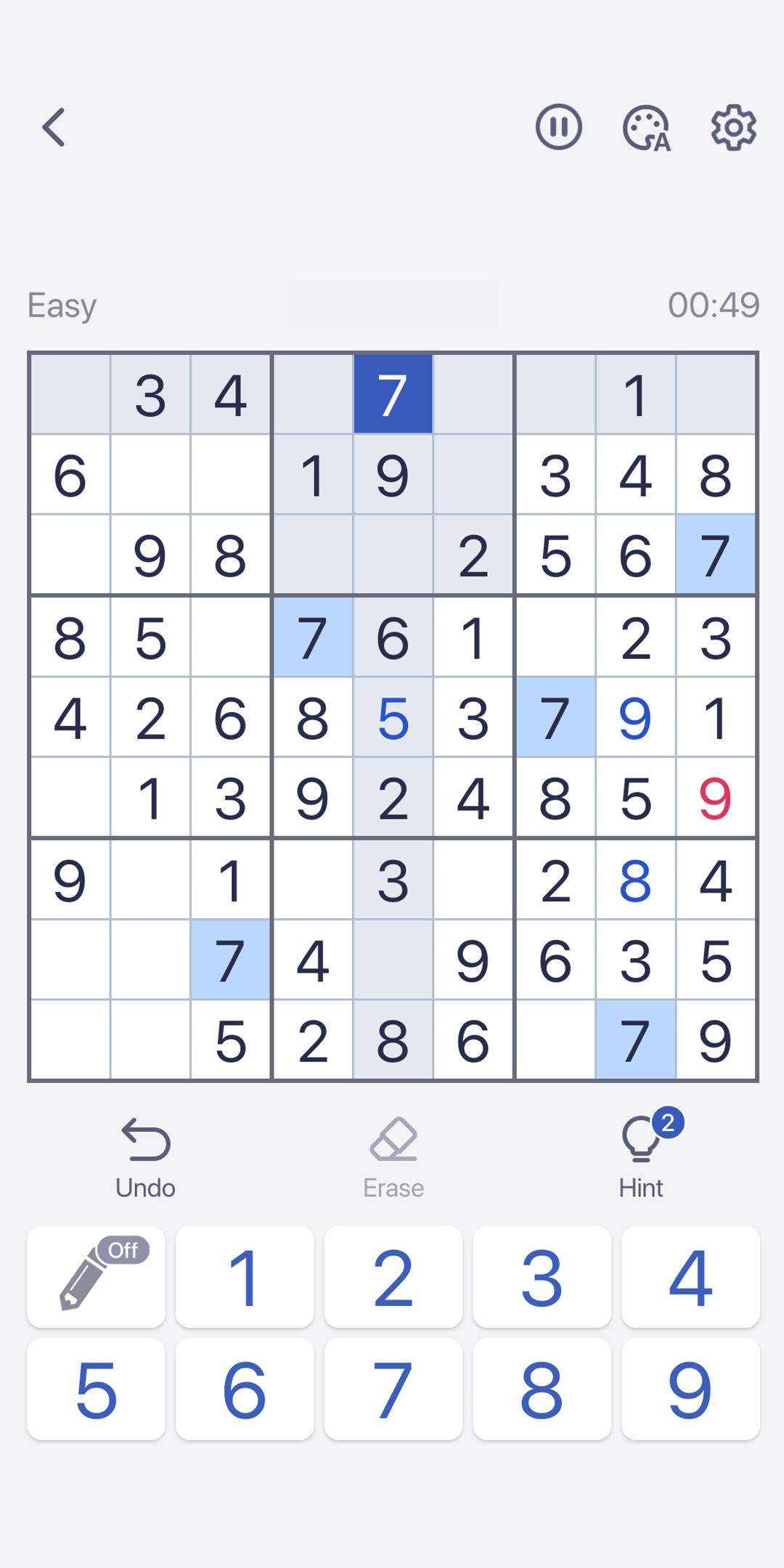The width and height of the screenshot is (784, 1568).
Task: Open the theme palette options
Action: point(646,128)
